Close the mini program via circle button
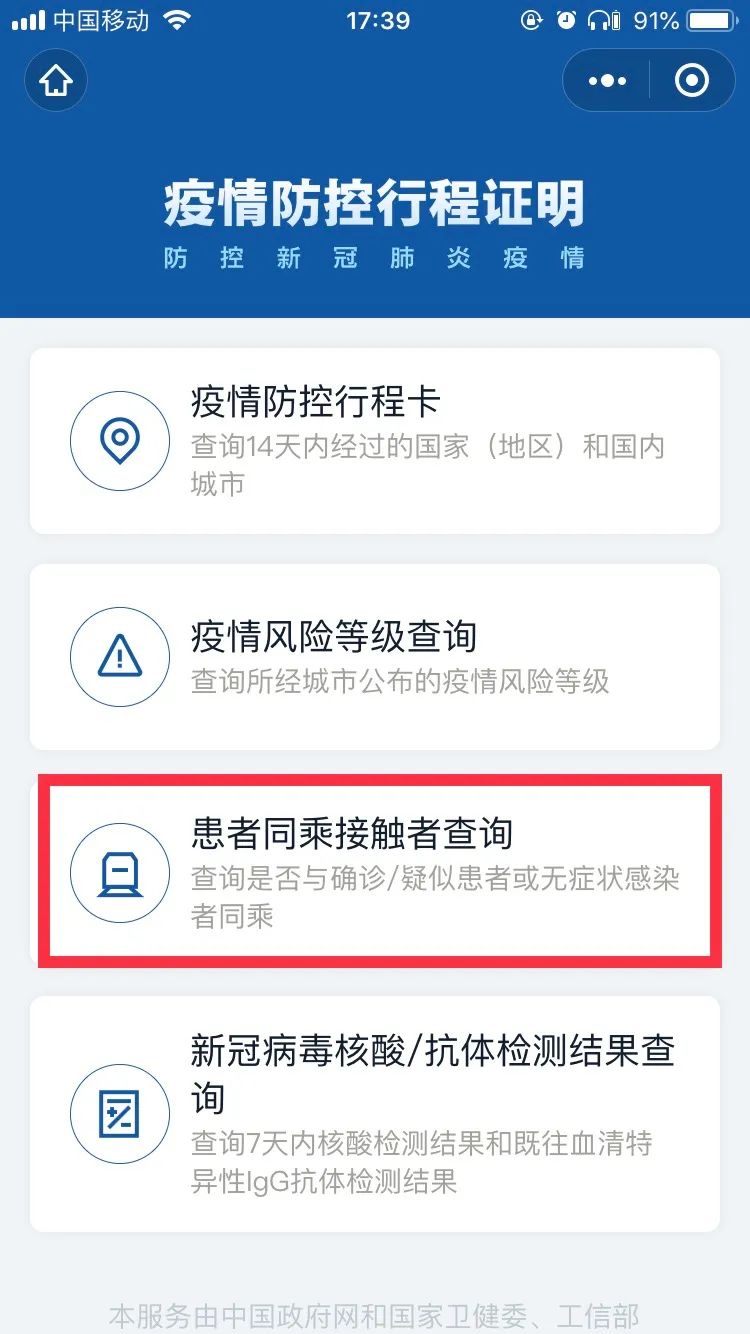750x1334 pixels. coord(692,80)
